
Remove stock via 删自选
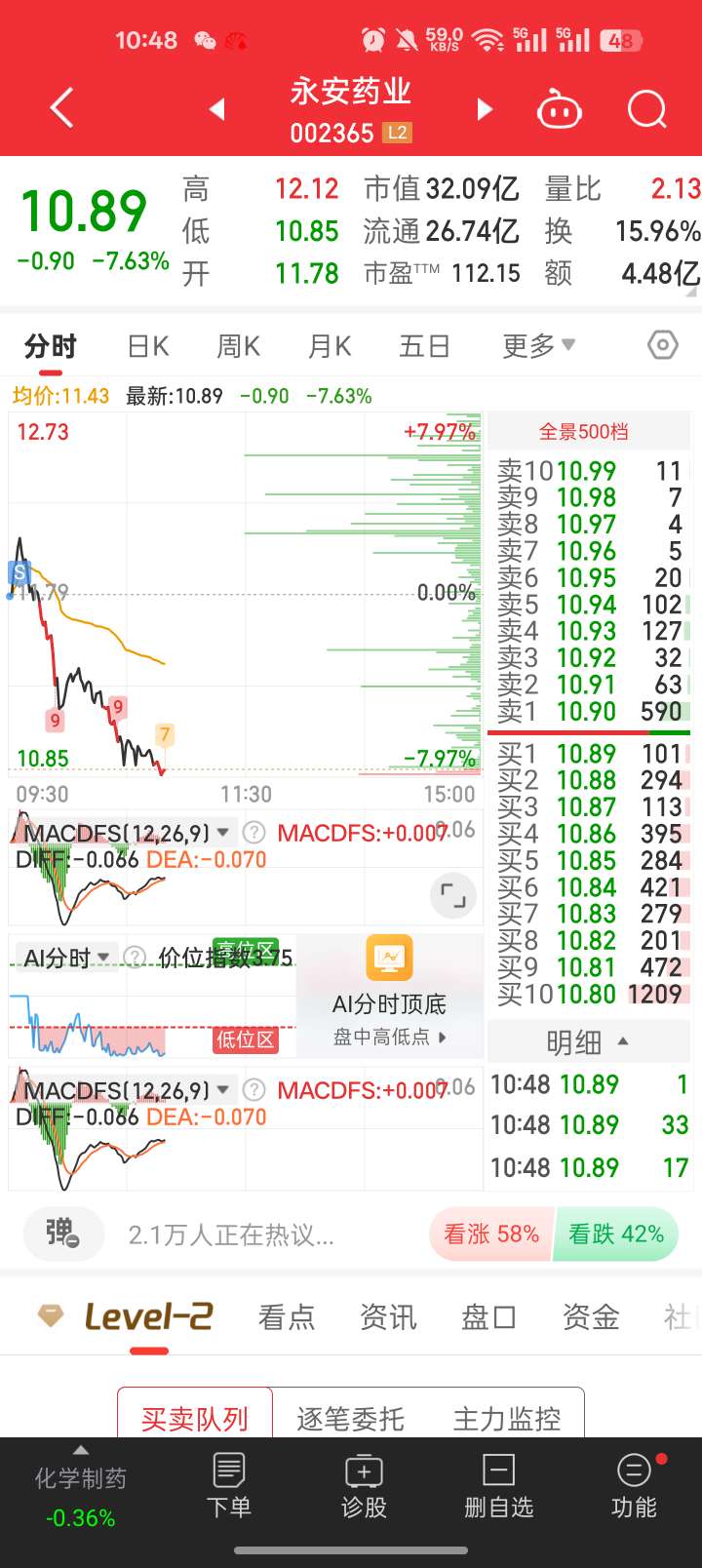click(498, 1484)
